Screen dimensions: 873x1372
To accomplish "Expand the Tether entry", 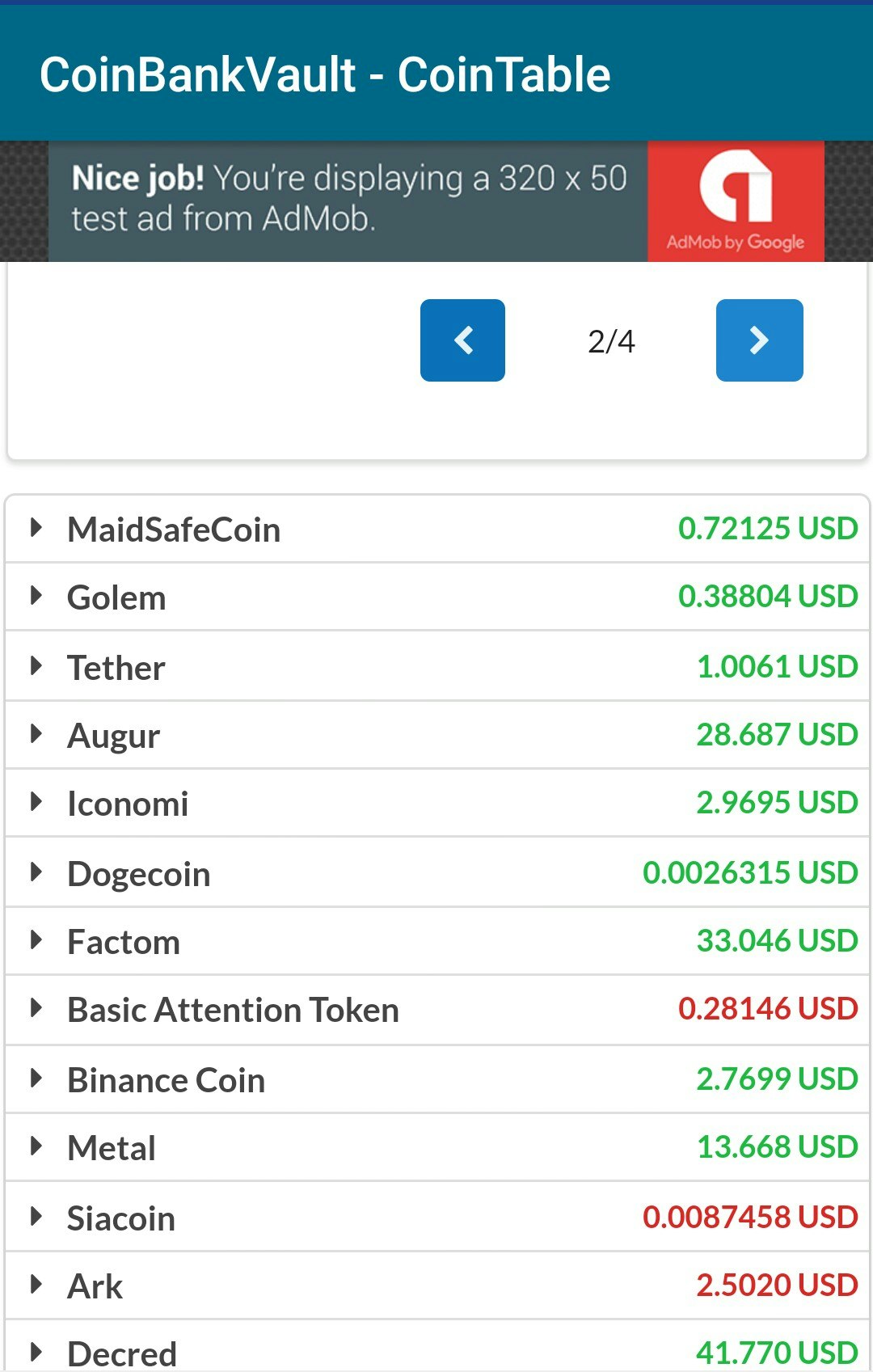I will (x=36, y=667).
